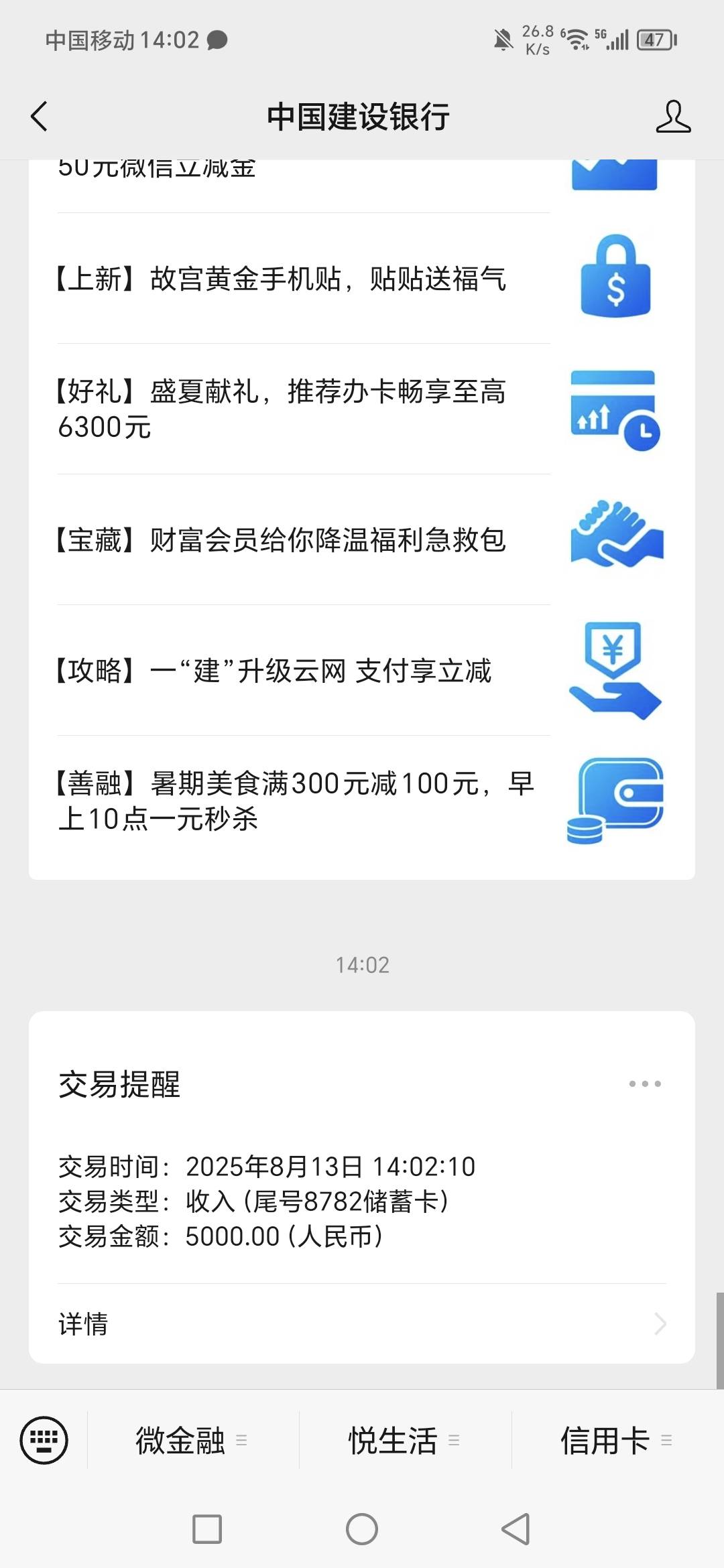
Task: Open the 盛夏献礼 推荐办卡 article
Action: click(x=362, y=409)
